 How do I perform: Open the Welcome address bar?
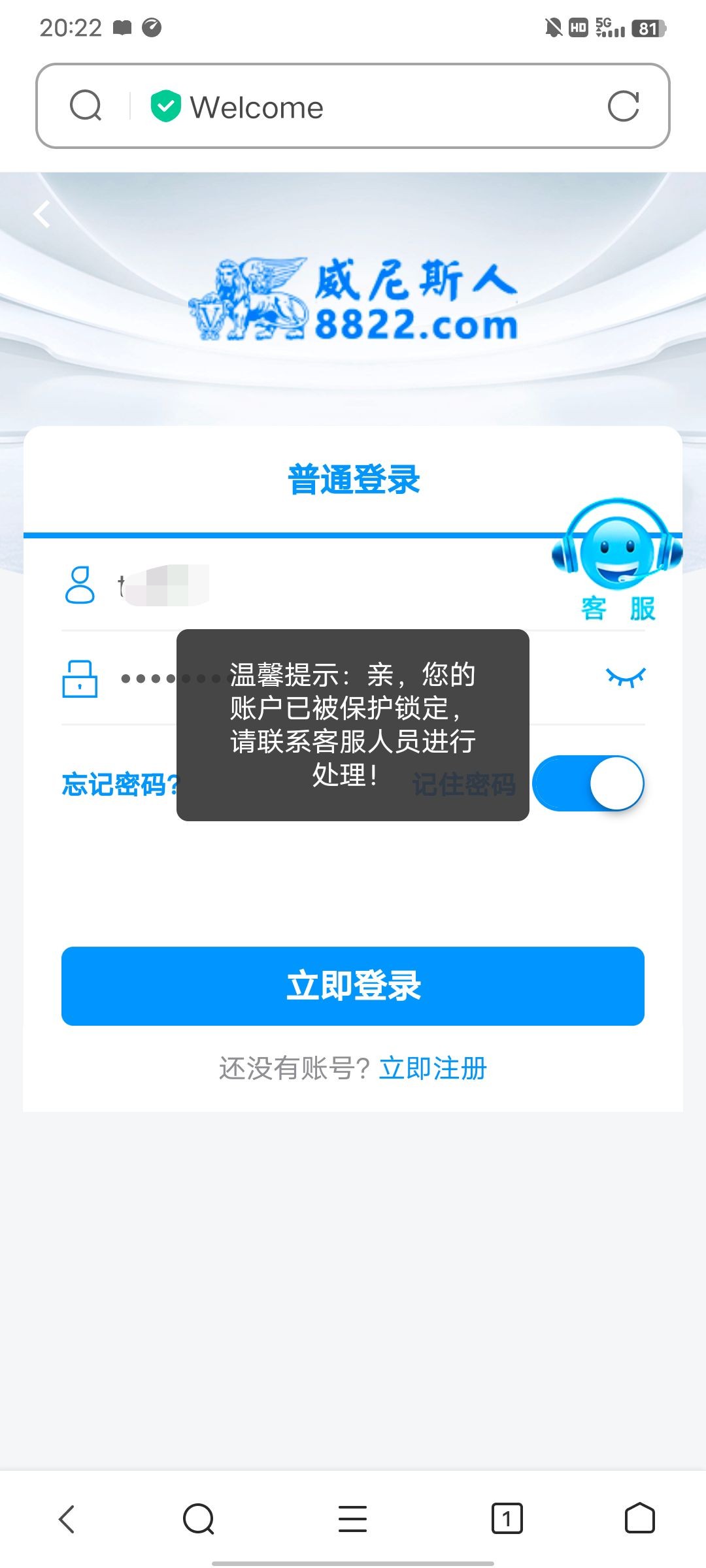pyautogui.click(x=366, y=107)
